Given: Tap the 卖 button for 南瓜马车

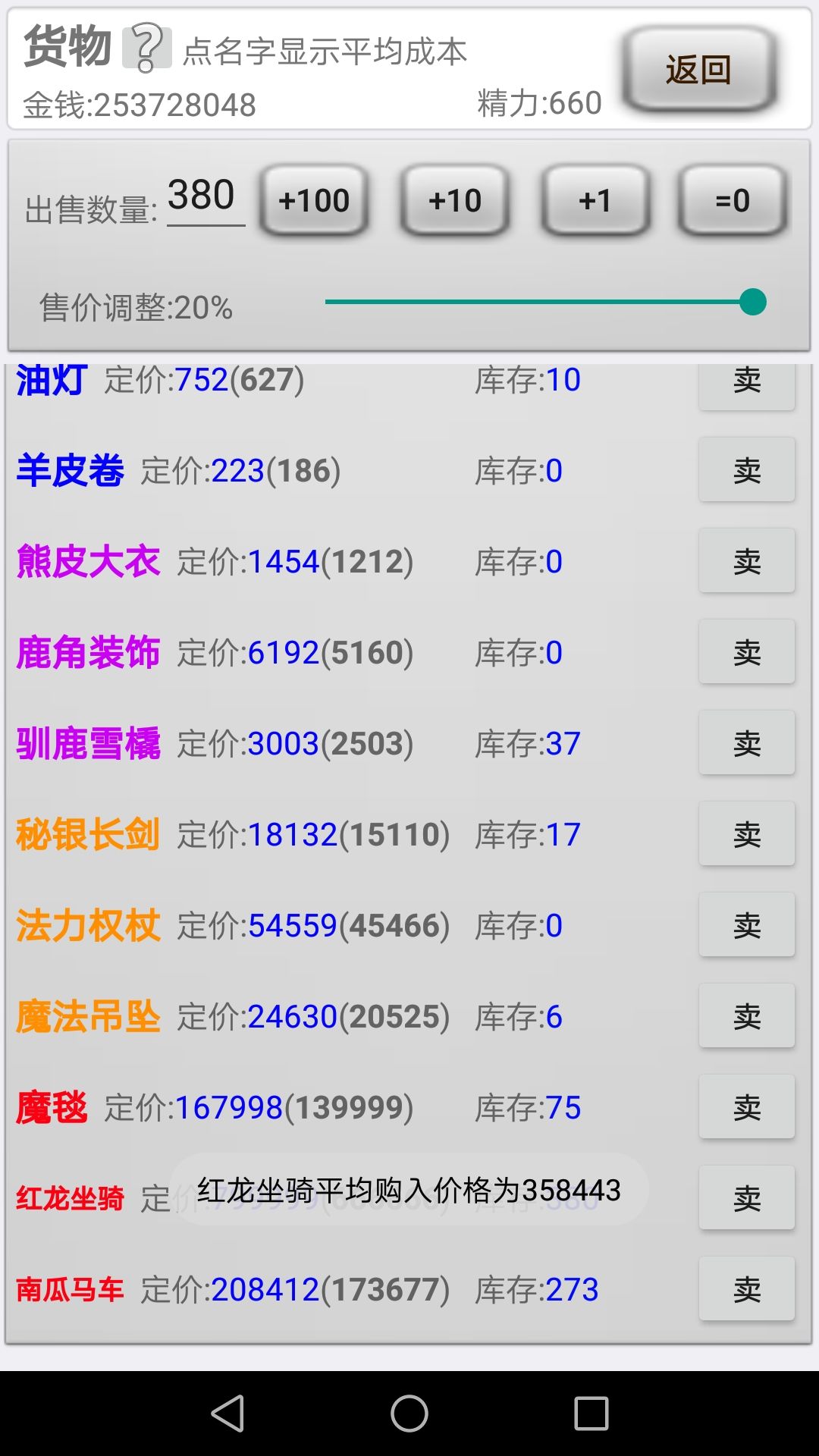Looking at the screenshot, I should tap(746, 1289).
